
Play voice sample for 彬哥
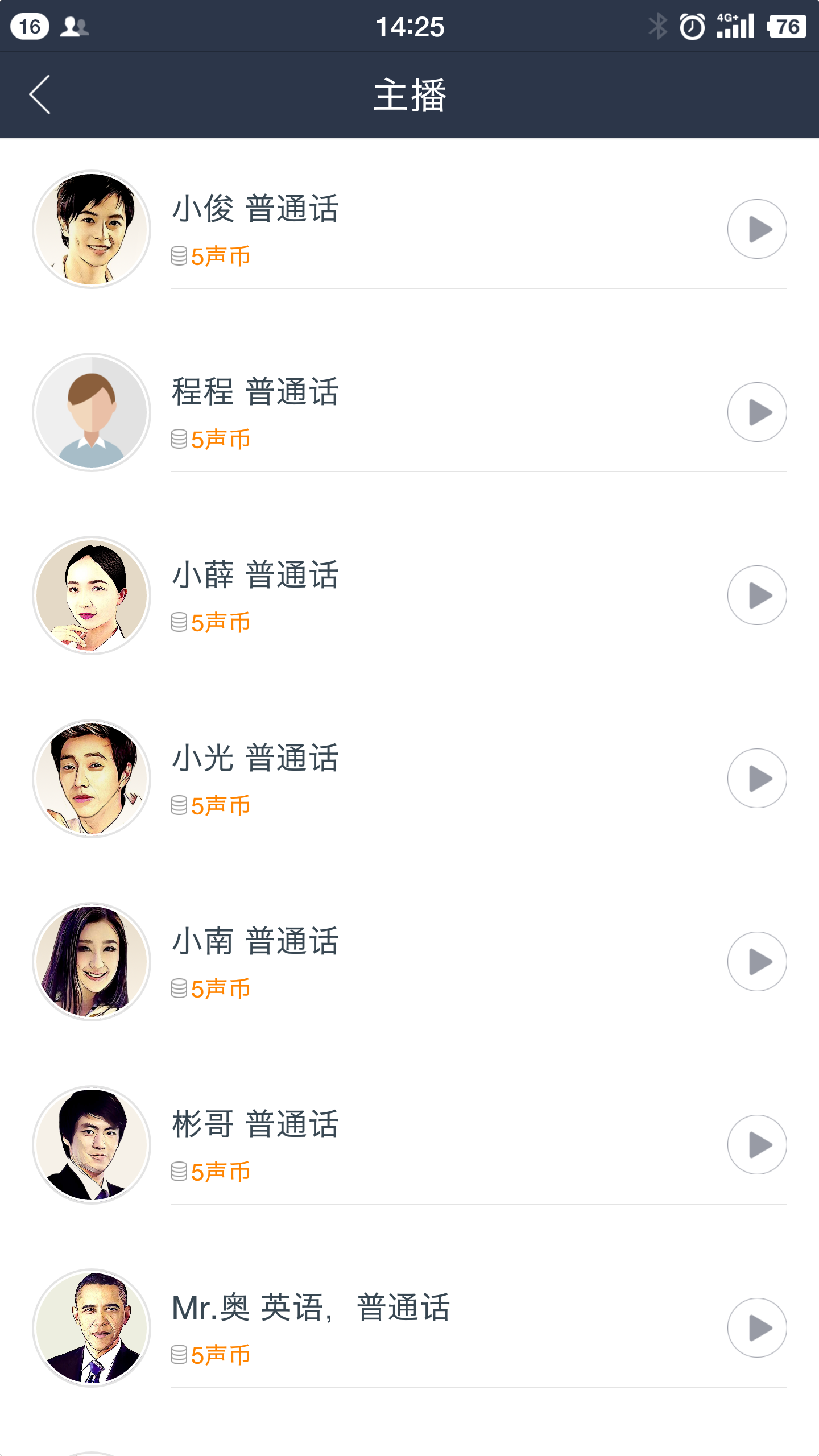(757, 1145)
